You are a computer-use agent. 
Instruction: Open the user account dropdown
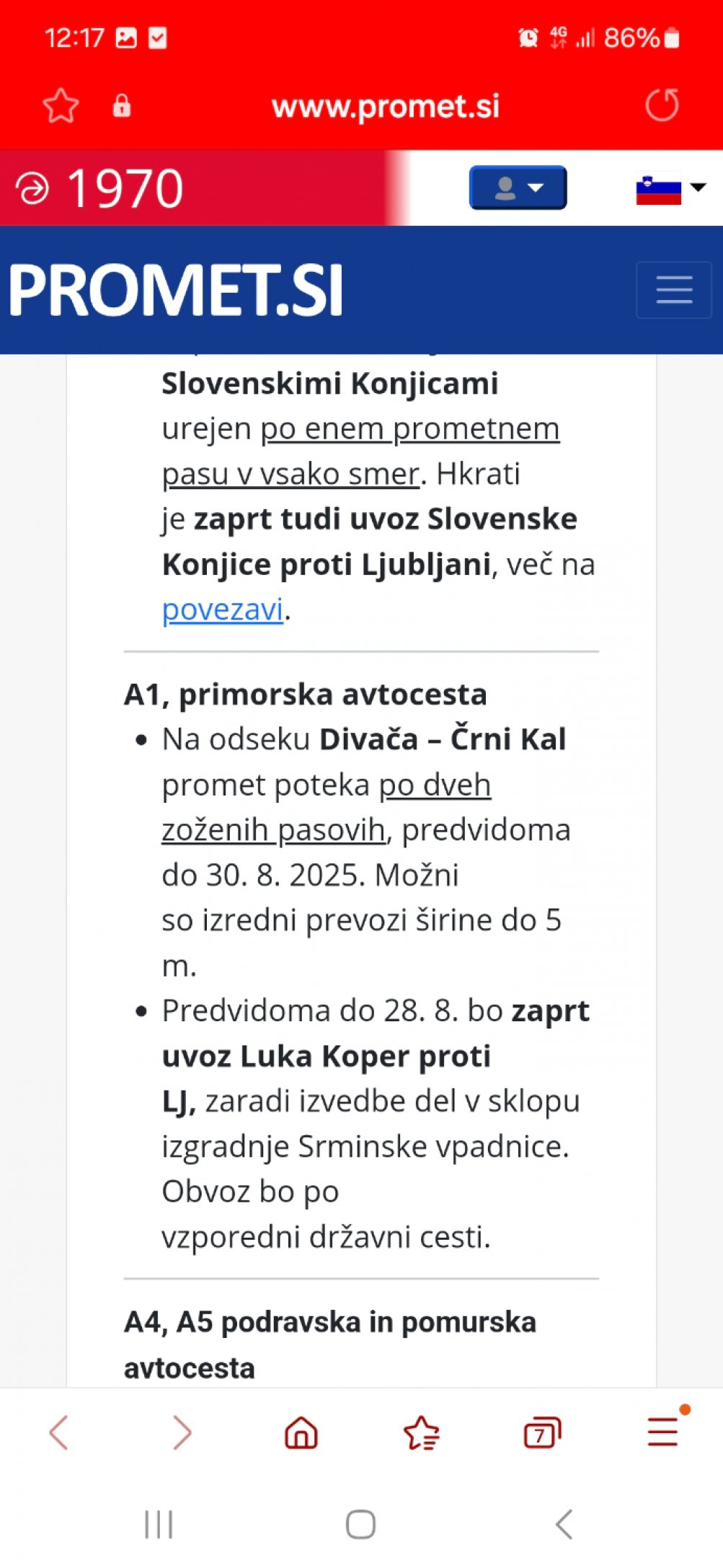click(518, 188)
